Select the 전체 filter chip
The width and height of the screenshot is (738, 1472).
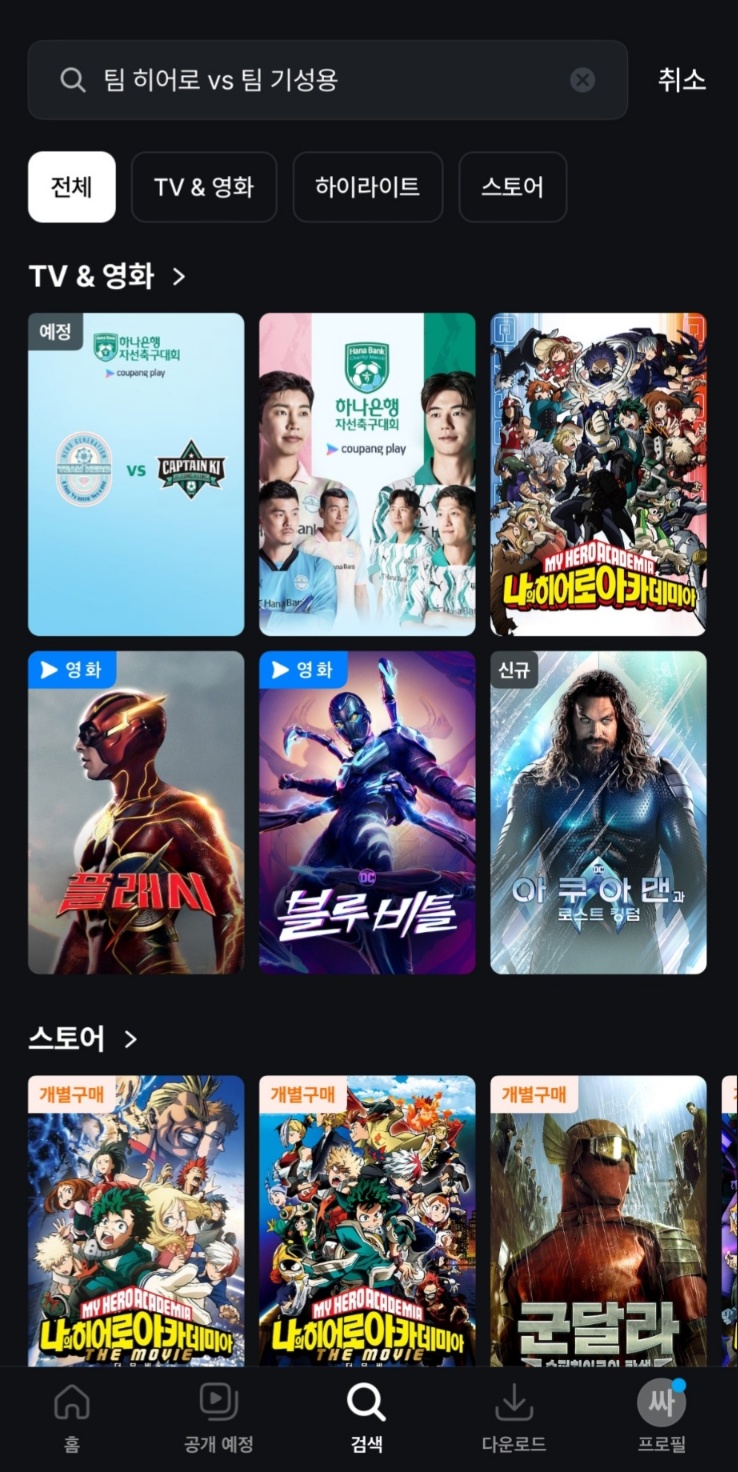(71, 187)
